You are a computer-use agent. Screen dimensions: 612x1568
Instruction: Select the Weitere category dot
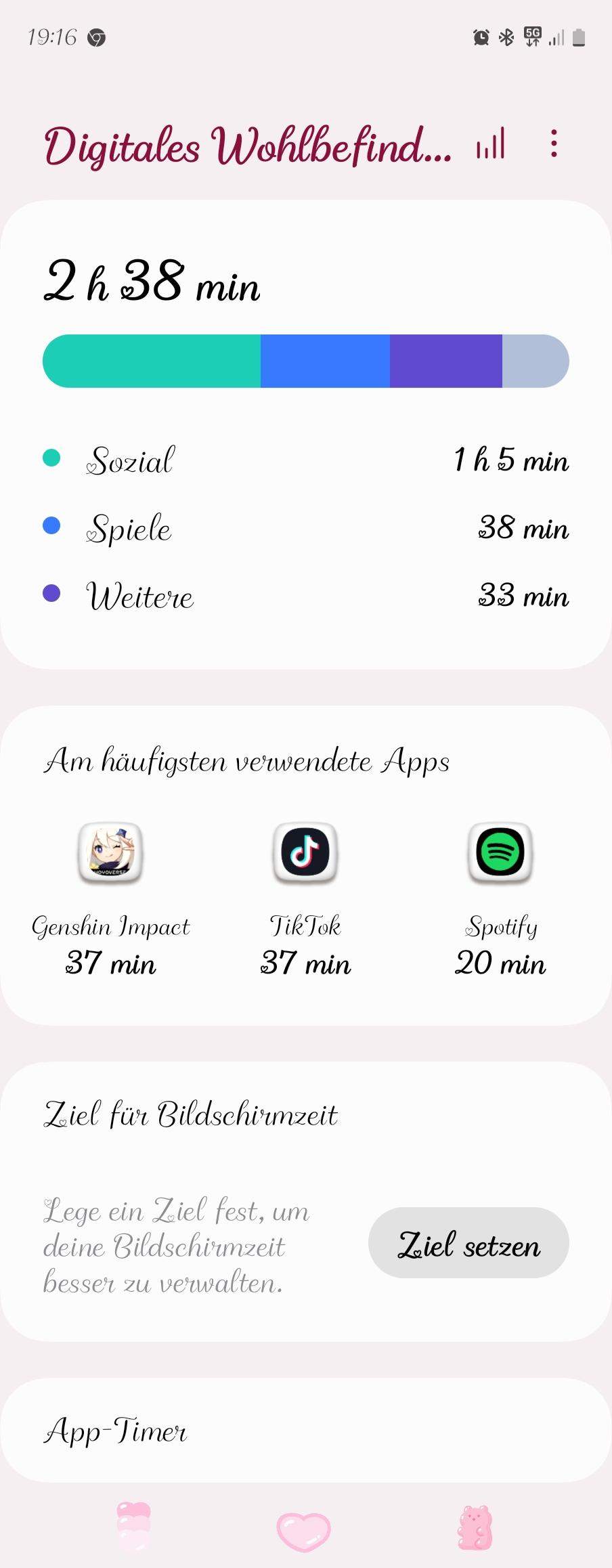[x=50, y=595]
